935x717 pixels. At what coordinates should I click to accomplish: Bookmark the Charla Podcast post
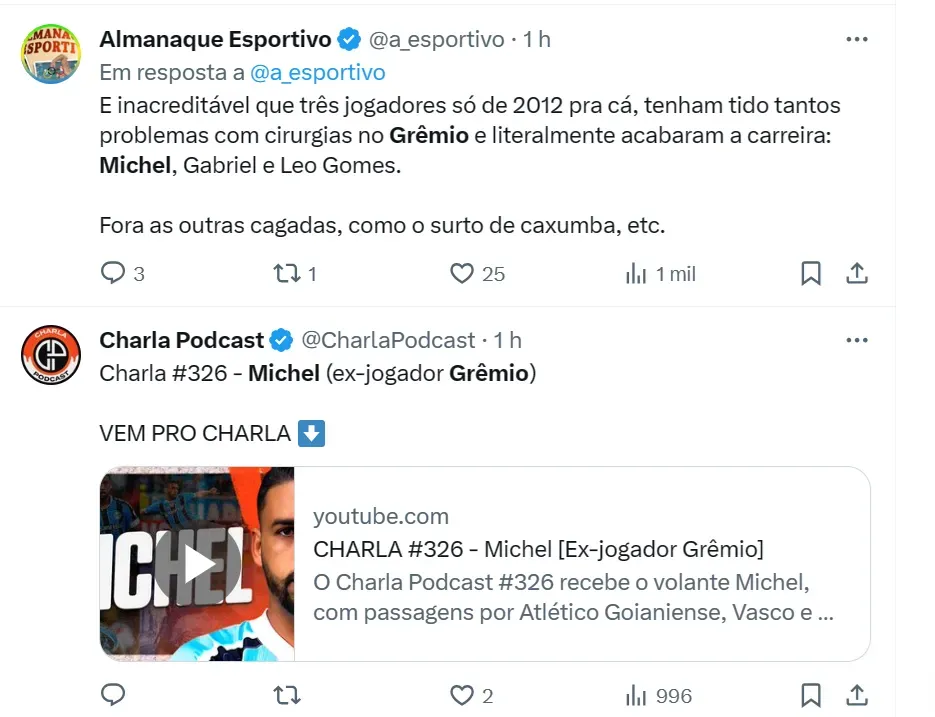coord(811,695)
